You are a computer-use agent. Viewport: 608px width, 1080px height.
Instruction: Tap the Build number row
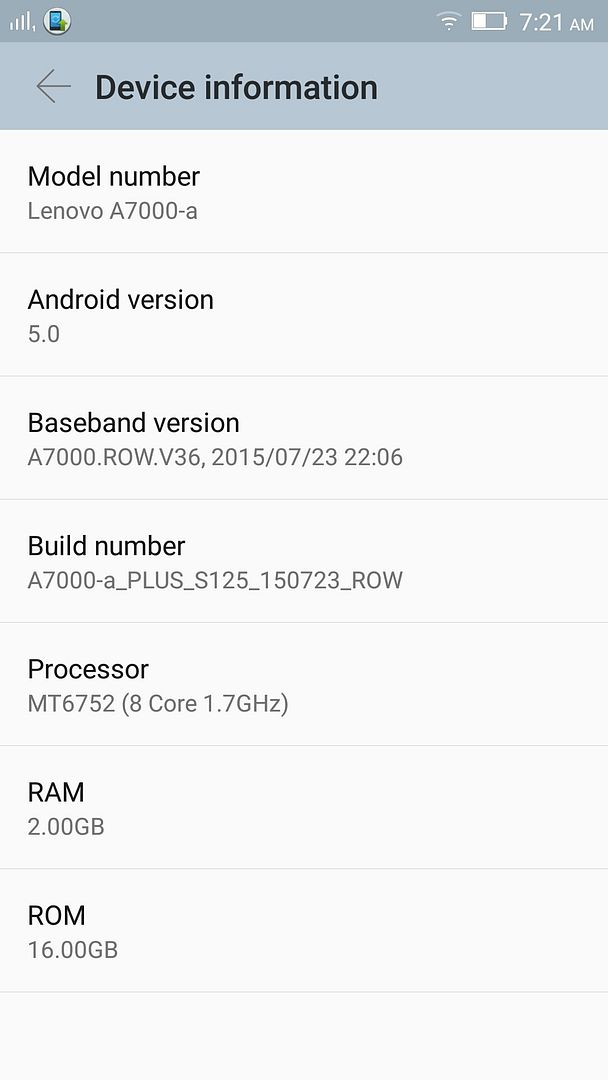tap(304, 561)
